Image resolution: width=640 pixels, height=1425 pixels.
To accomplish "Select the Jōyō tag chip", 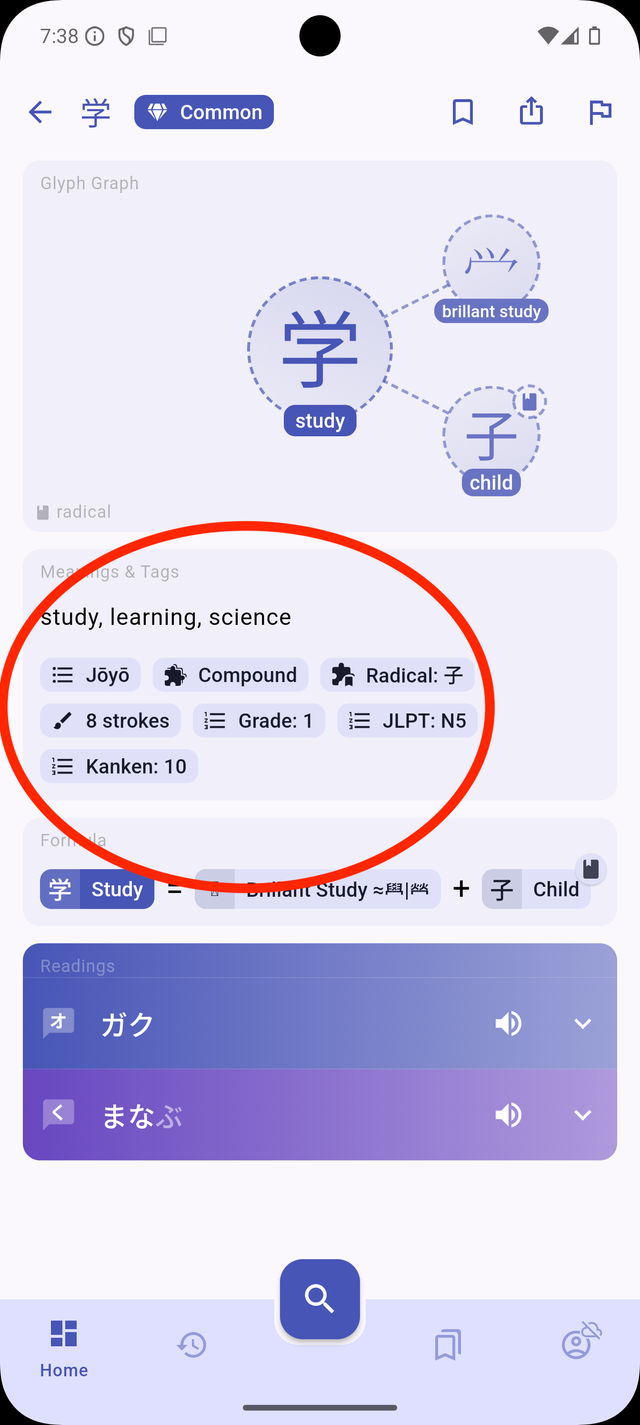I will tap(91, 675).
